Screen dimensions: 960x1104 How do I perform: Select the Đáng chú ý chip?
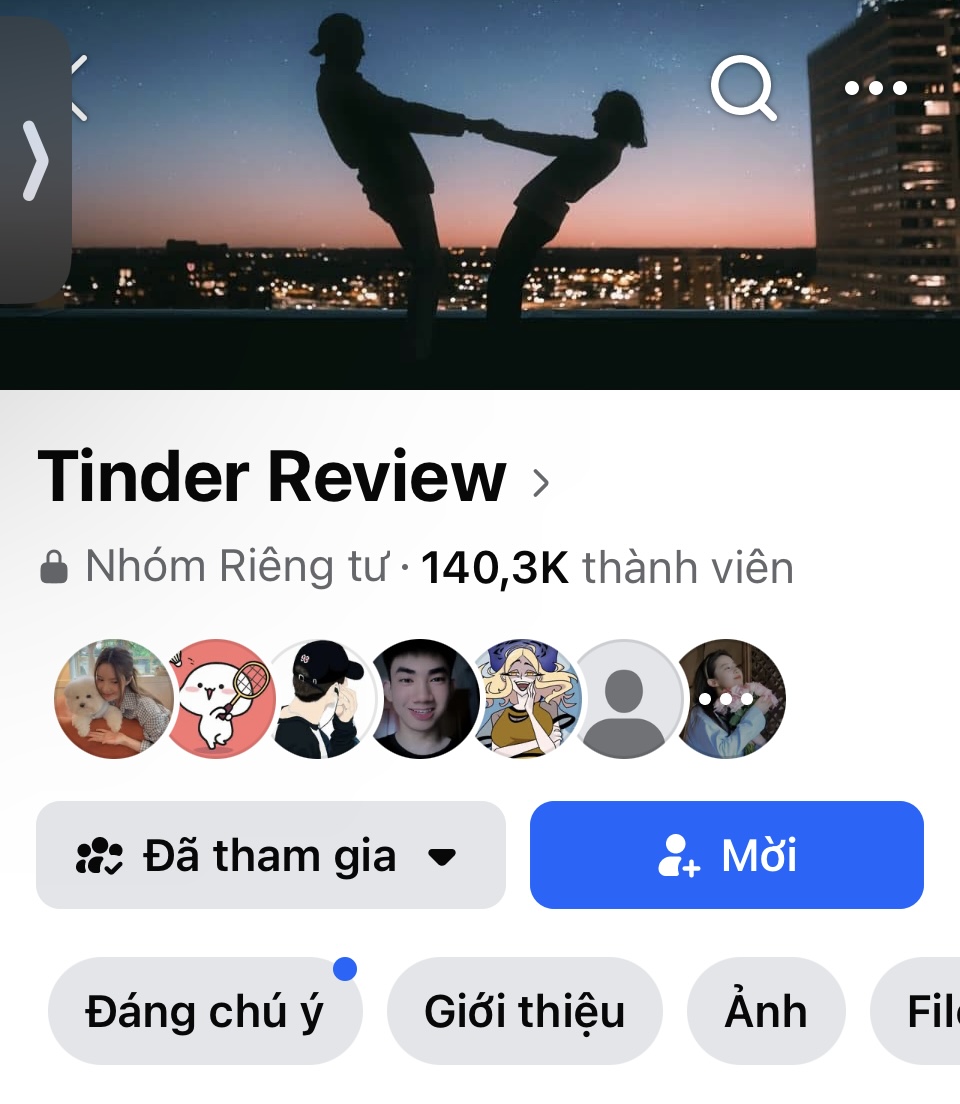204,1011
